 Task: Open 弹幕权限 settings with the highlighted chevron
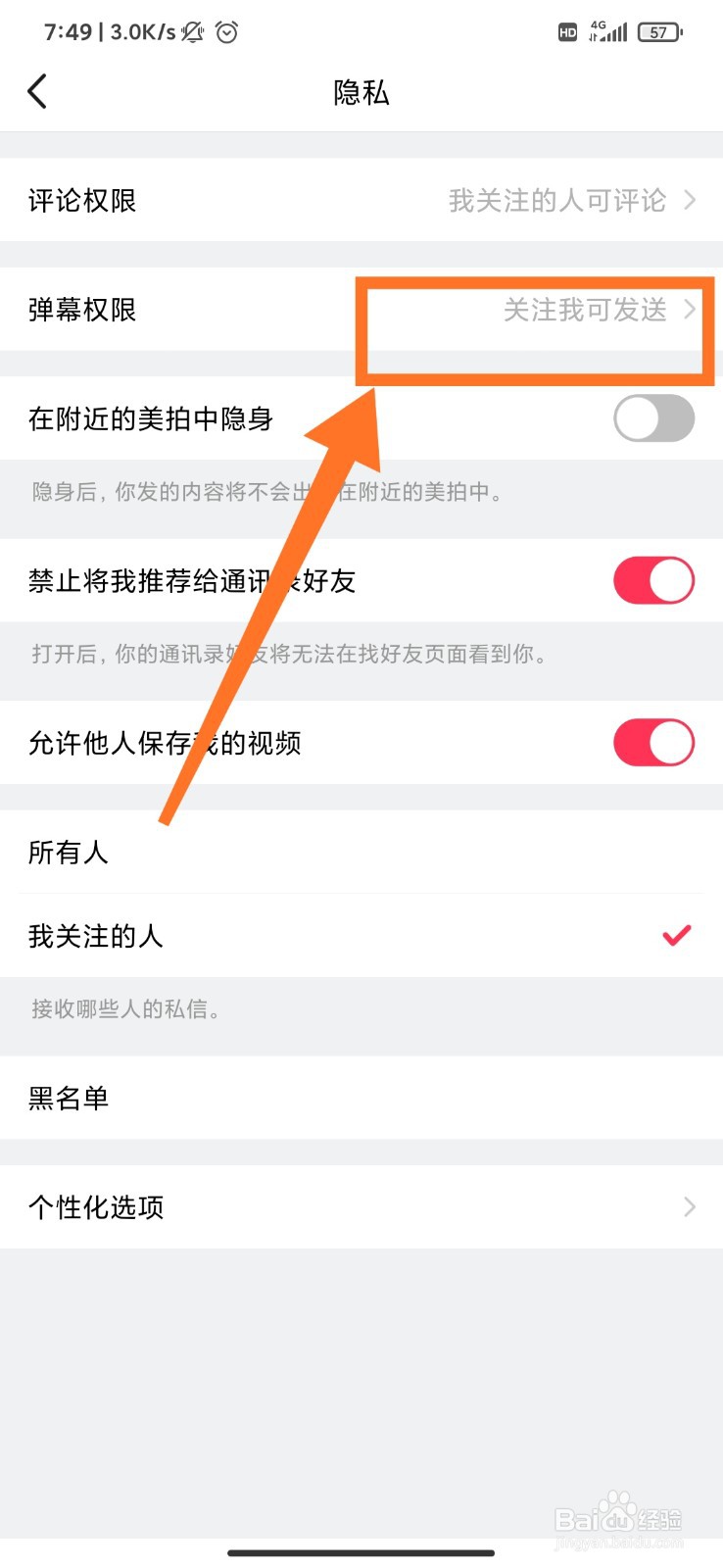point(689,311)
